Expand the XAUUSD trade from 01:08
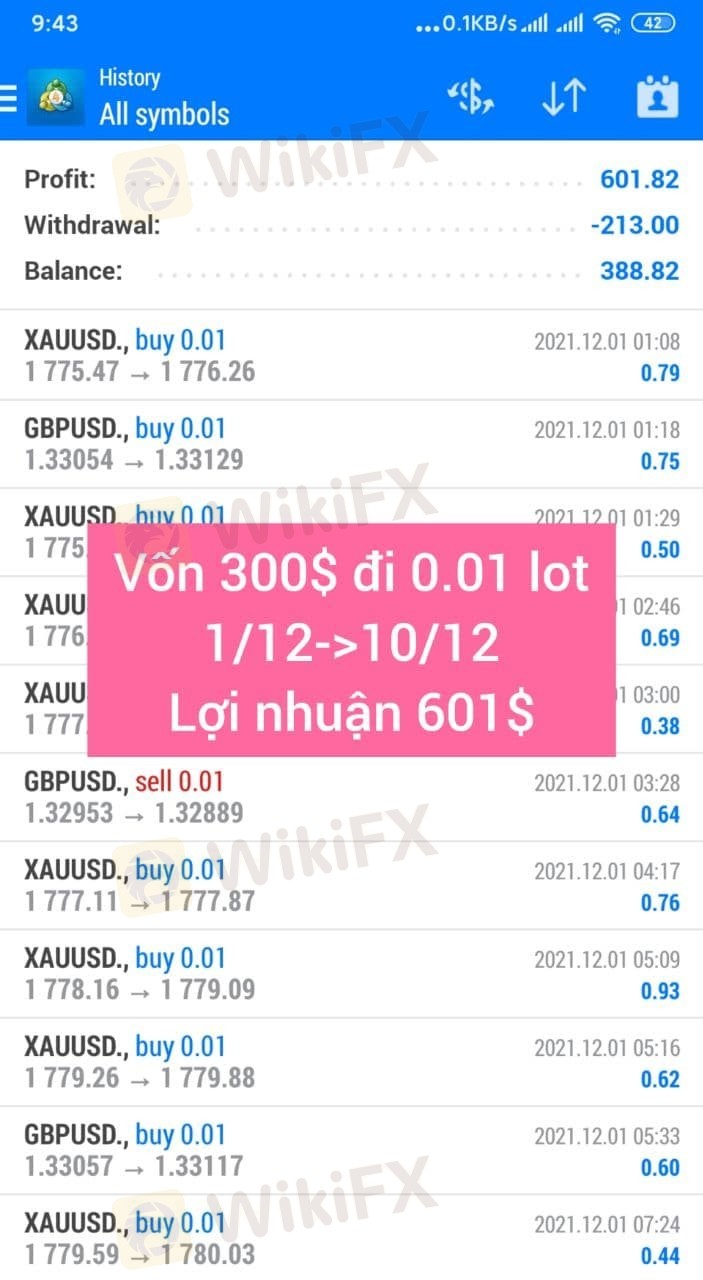 [x=351, y=357]
